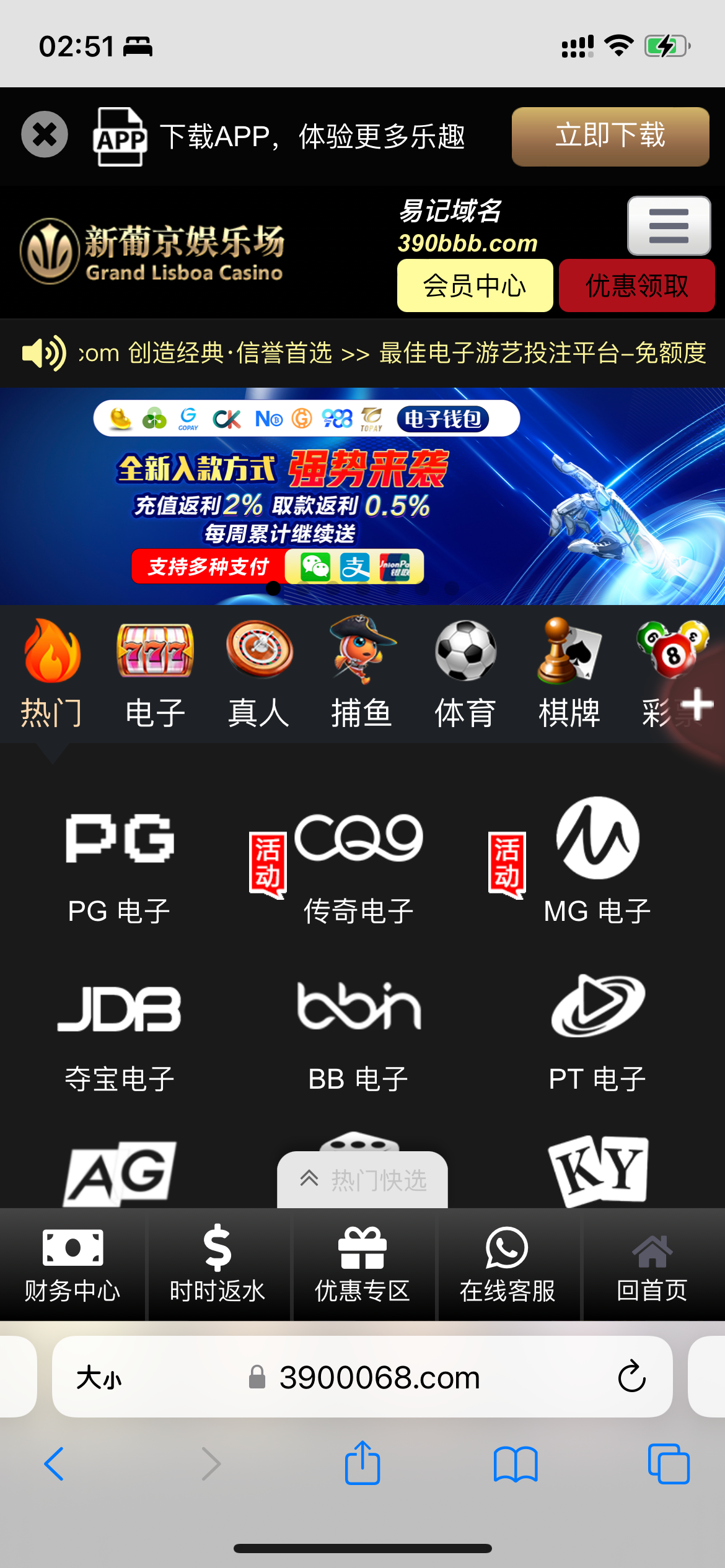The width and height of the screenshot is (725, 1568).
Task: Reload the page in Safari
Action: point(631,1376)
